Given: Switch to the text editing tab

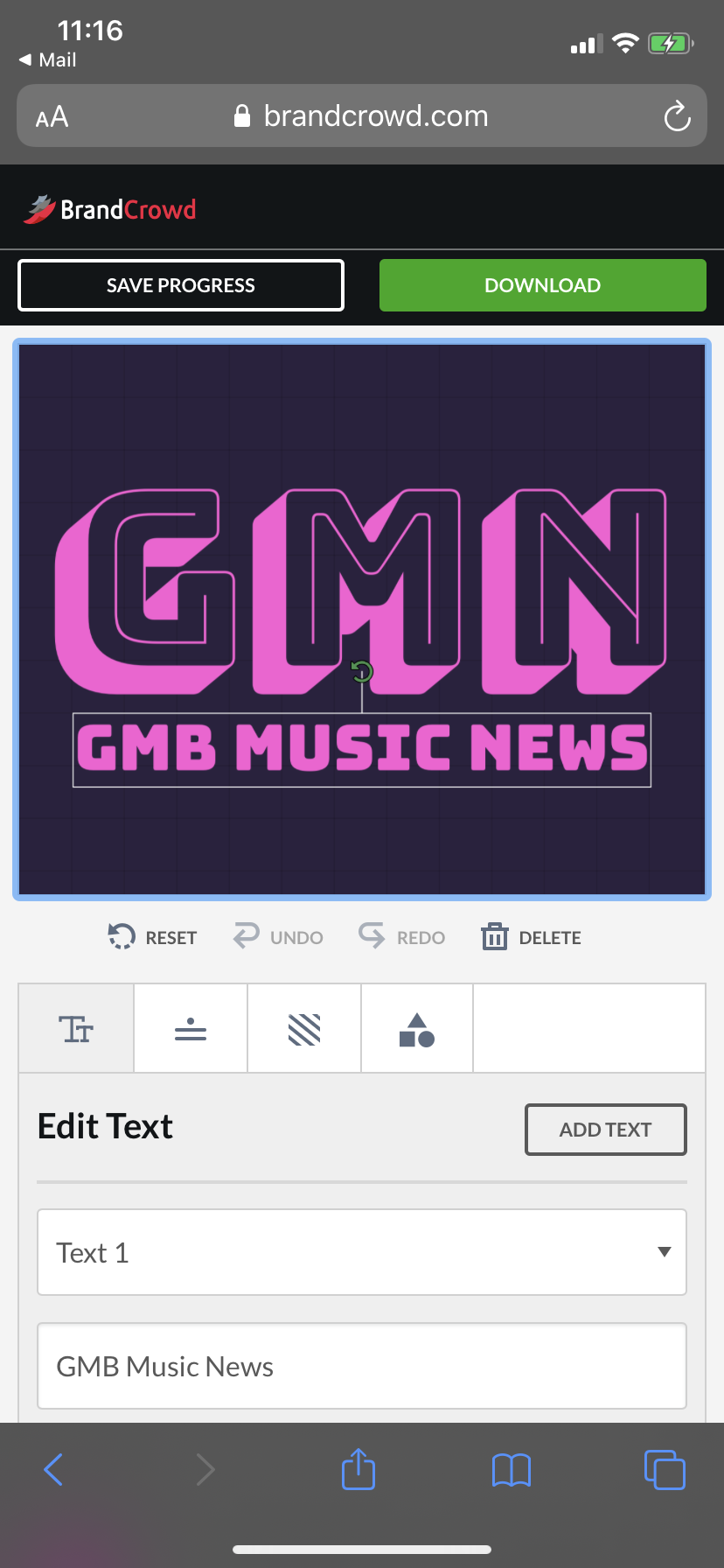Looking at the screenshot, I should coord(76,1029).
